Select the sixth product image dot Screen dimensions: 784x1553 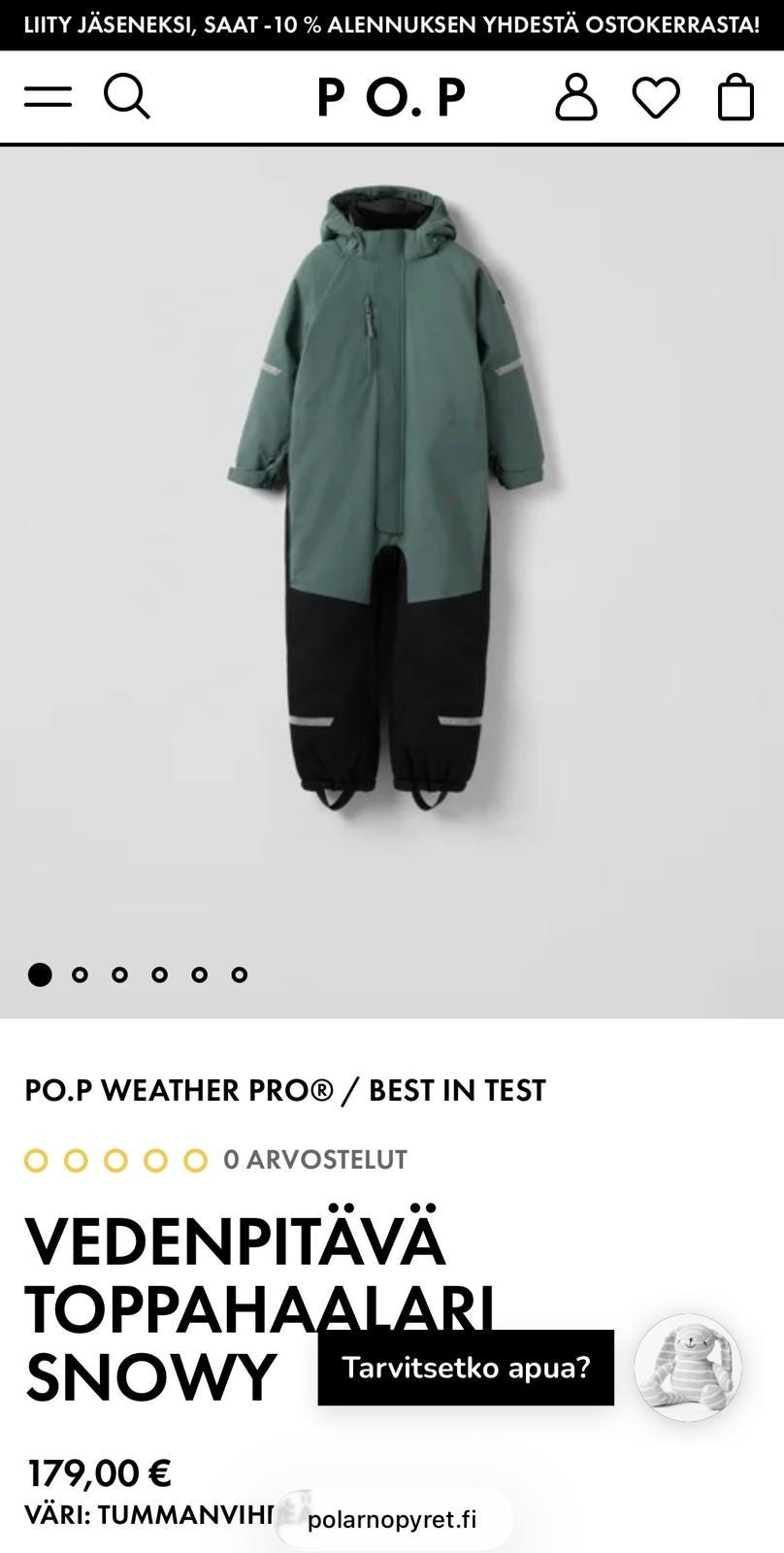click(240, 975)
